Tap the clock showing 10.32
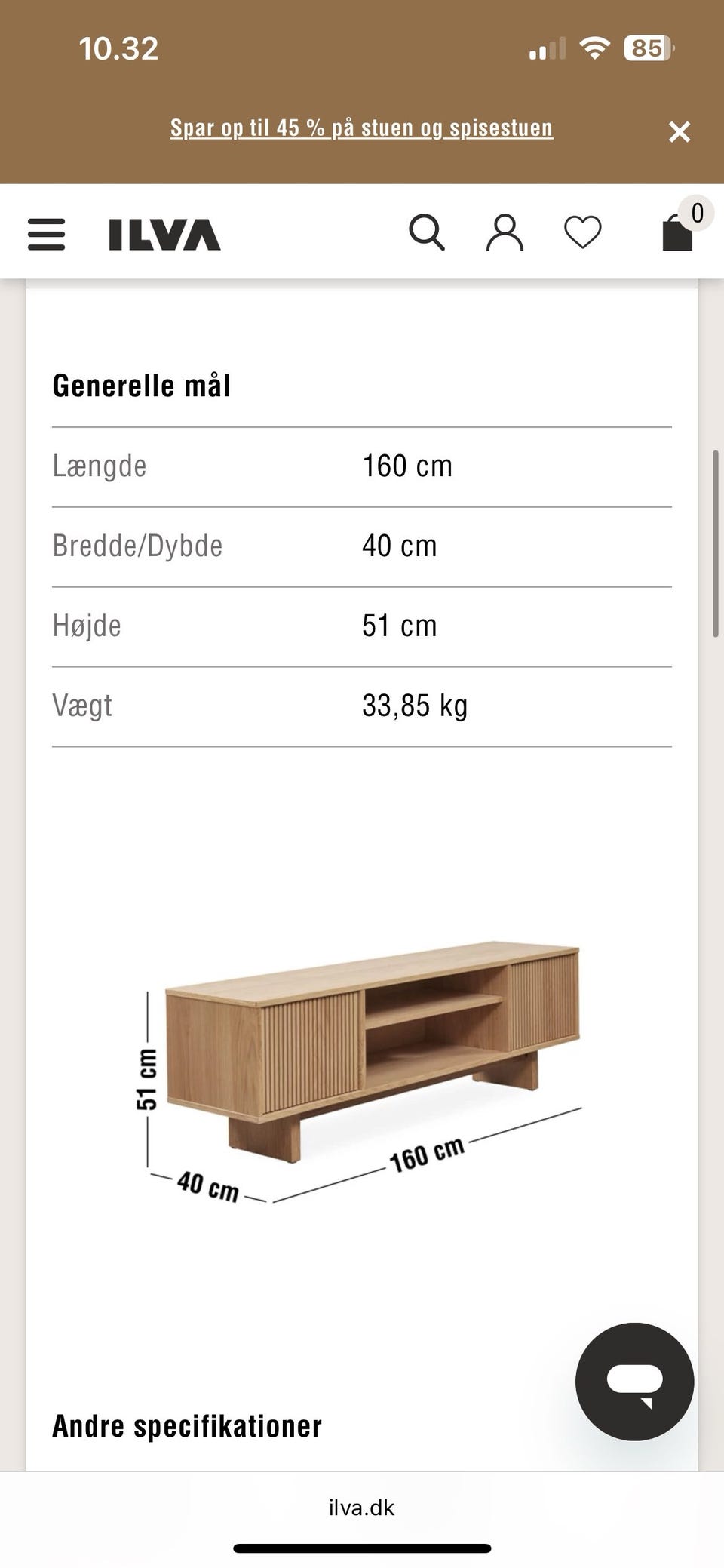Viewport: 724px width, 1568px height. (x=117, y=48)
